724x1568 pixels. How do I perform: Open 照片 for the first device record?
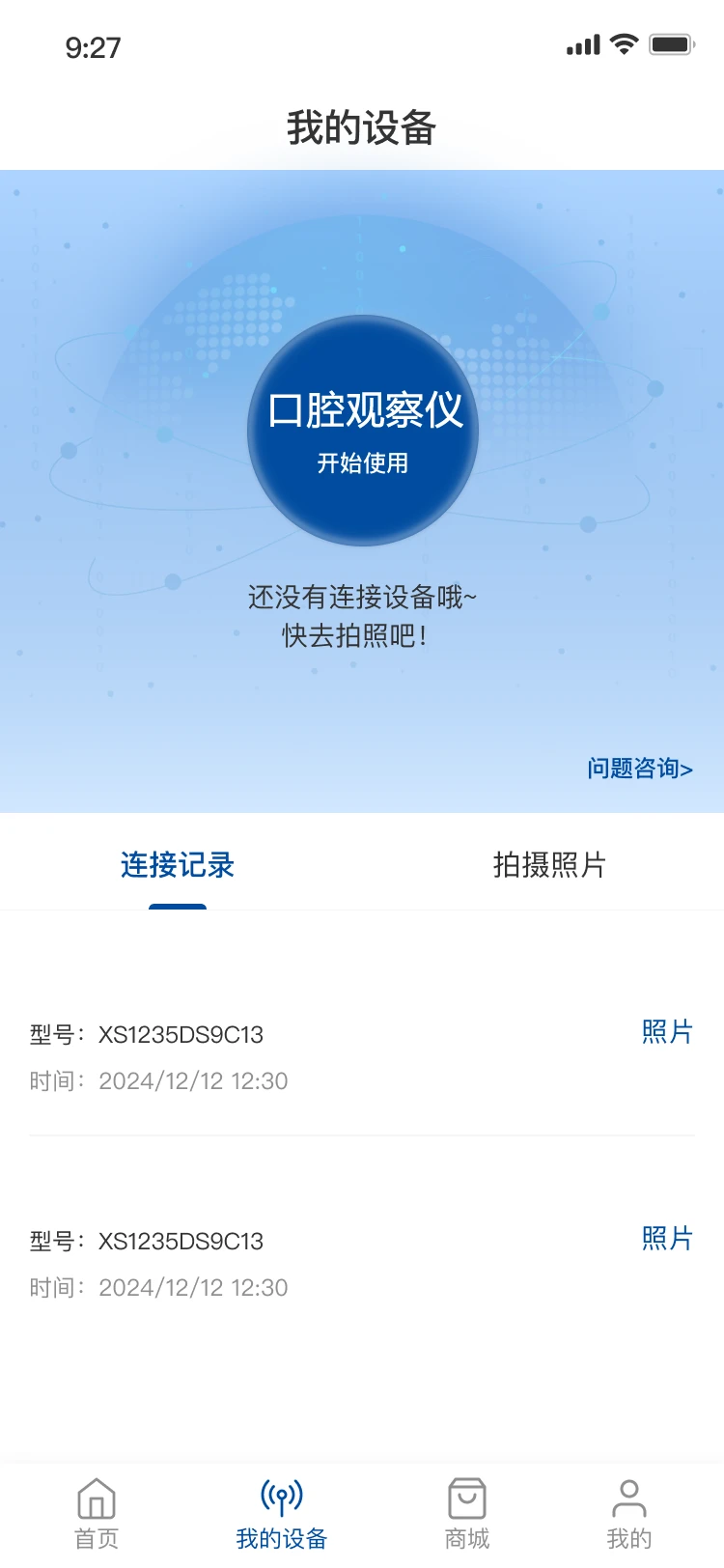[x=668, y=1031]
